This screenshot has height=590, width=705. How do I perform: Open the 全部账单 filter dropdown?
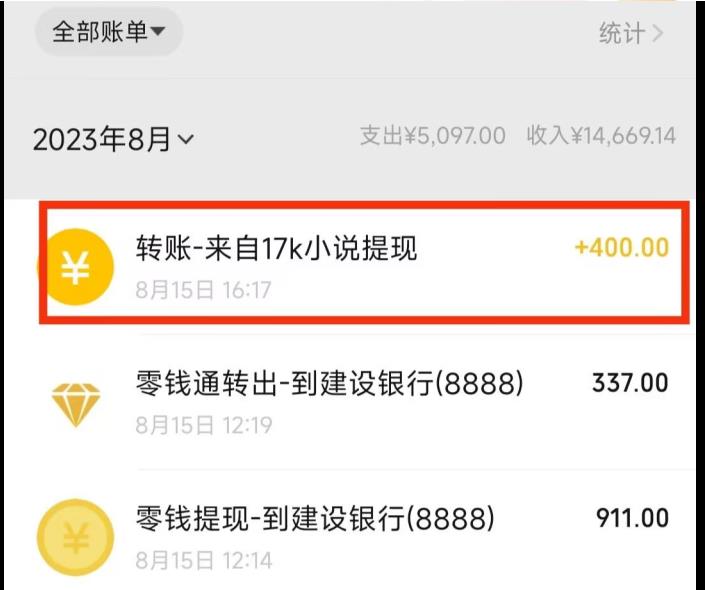tap(109, 32)
